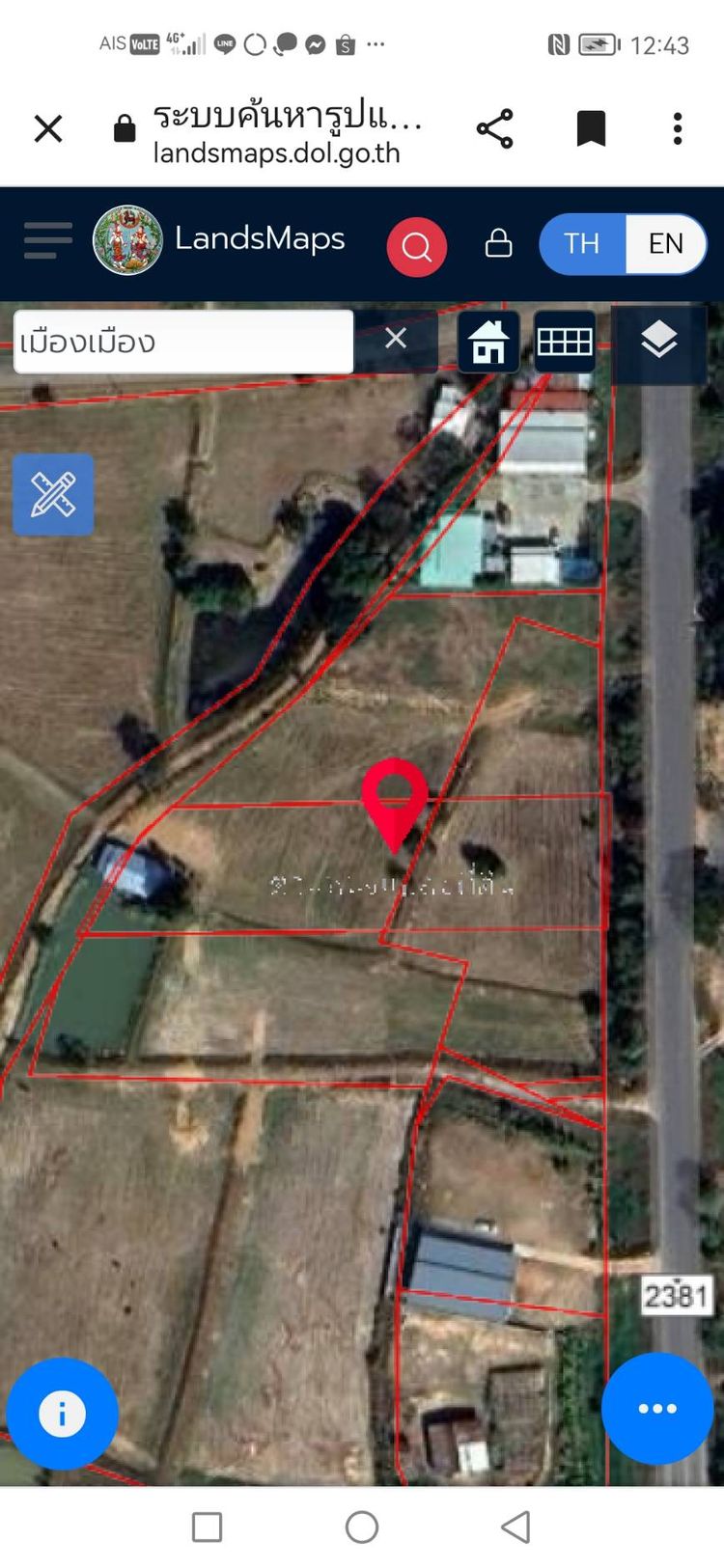Share the LandsMaps page
The height and width of the screenshot is (1568, 724).
[494, 128]
